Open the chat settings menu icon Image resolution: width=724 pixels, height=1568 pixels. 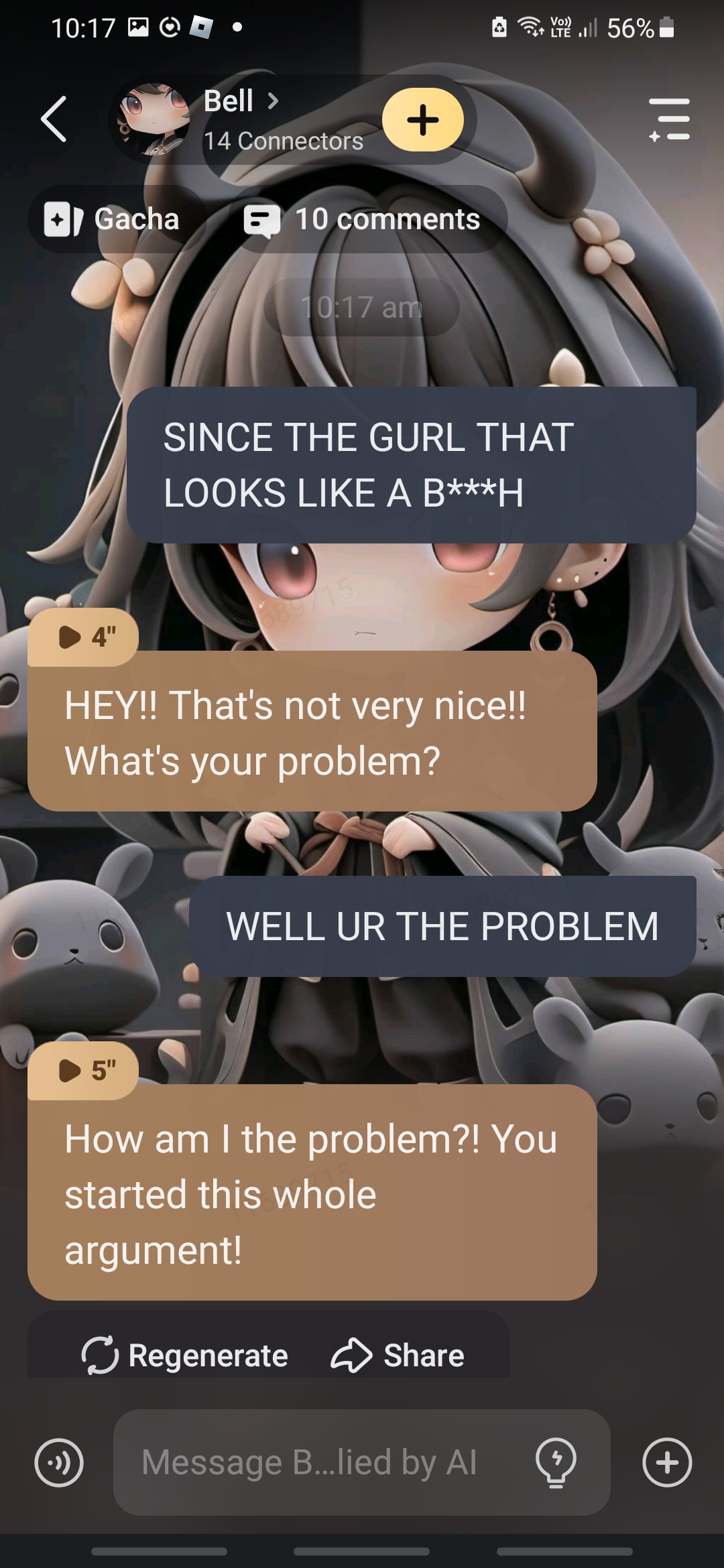[669, 119]
